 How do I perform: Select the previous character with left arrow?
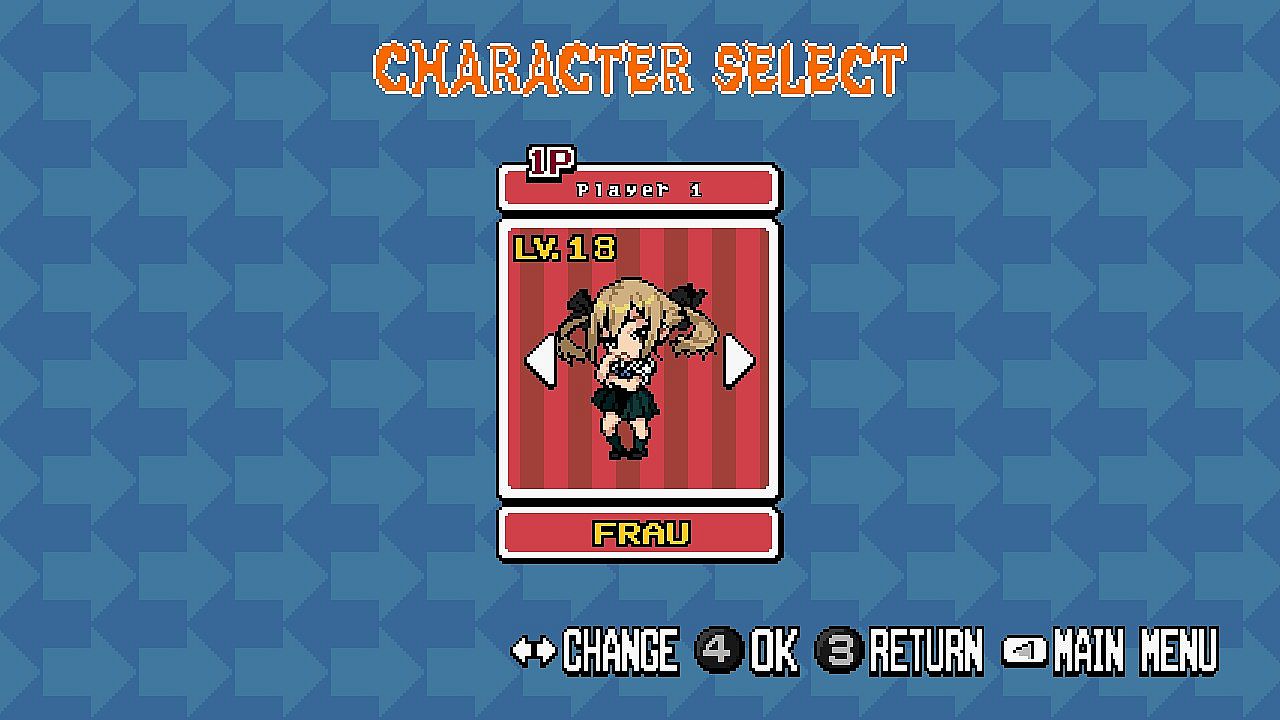click(x=540, y=359)
